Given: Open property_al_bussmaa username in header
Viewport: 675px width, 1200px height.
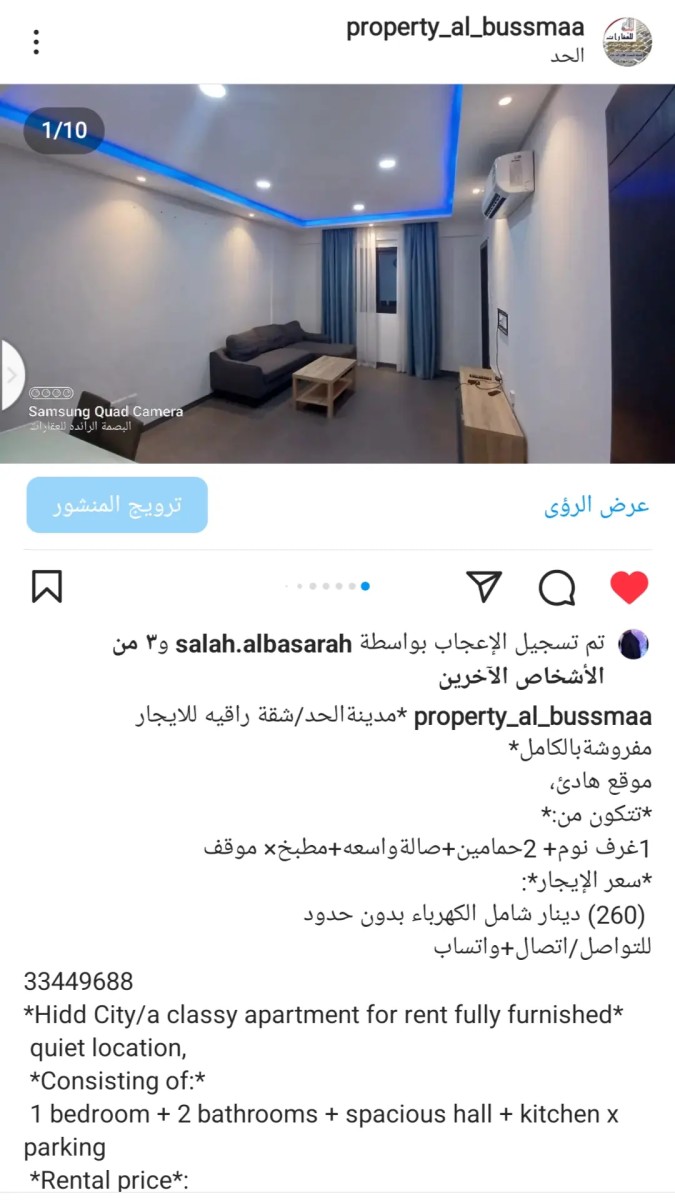Looking at the screenshot, I should tap(465, 28).
